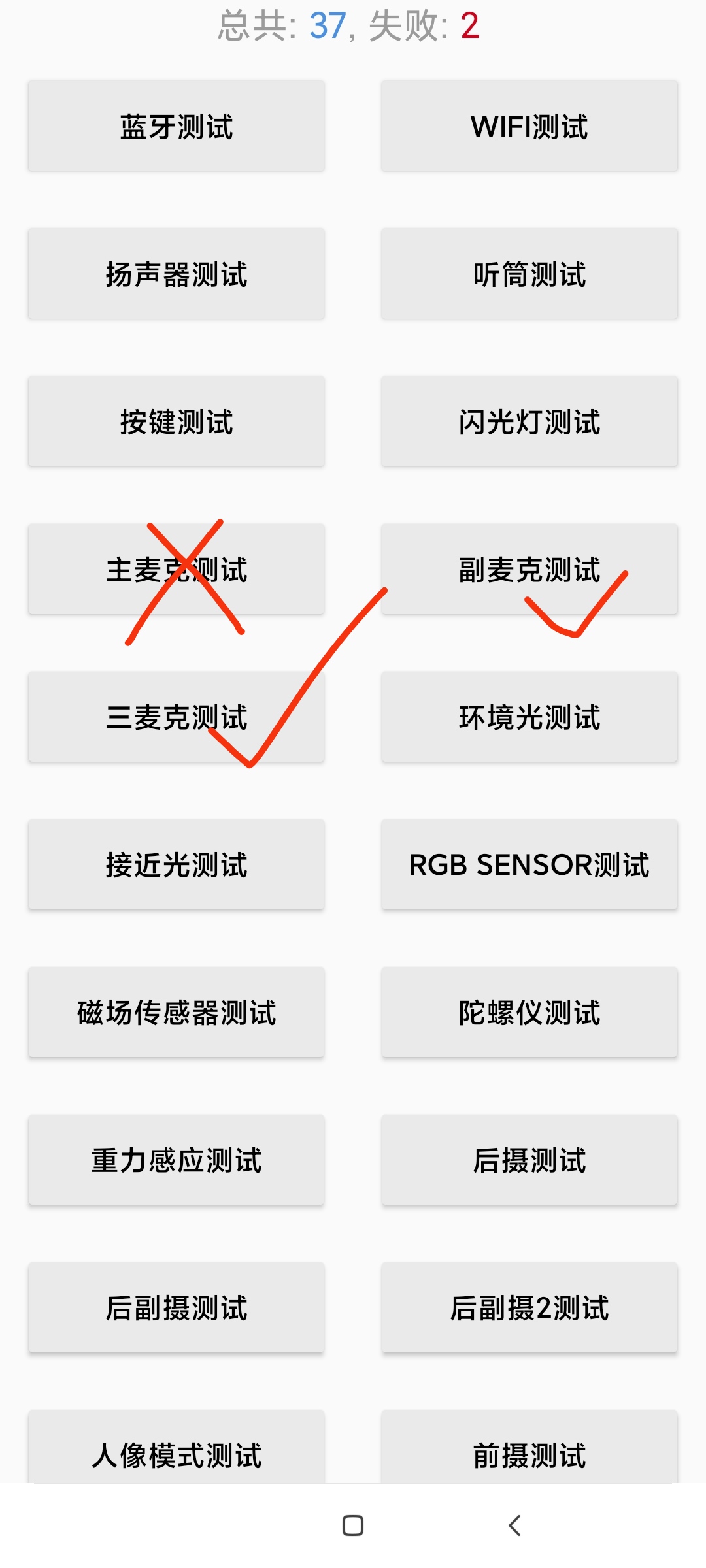Select the 副麦克测试 secondary mic test

[529, 569]
